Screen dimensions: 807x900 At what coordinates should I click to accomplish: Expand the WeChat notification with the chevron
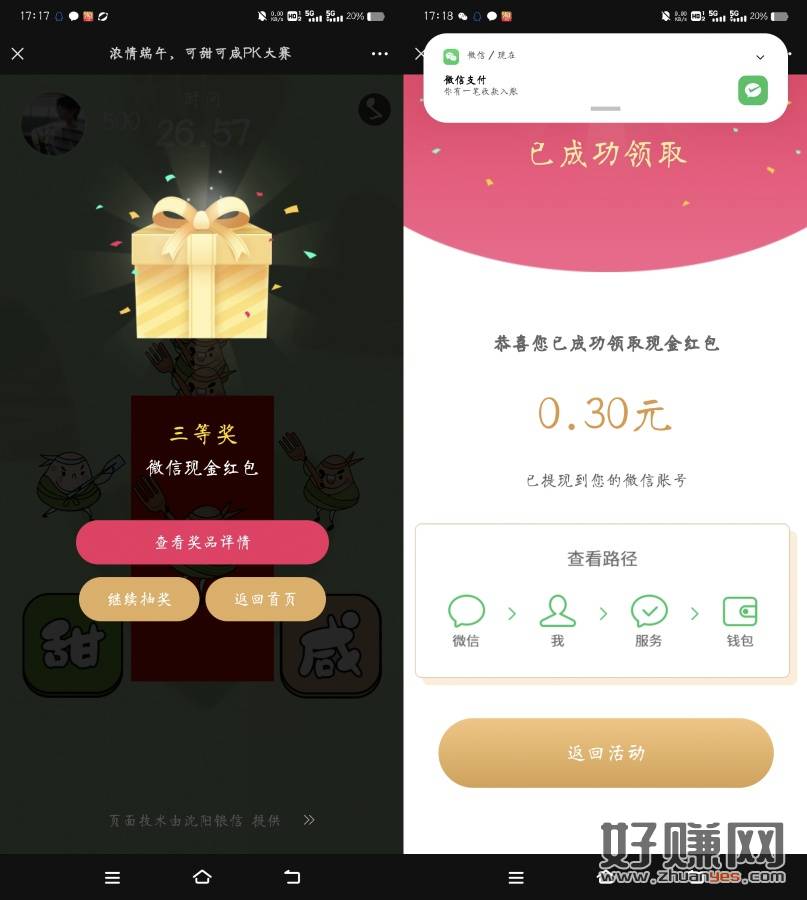(760, 57)
